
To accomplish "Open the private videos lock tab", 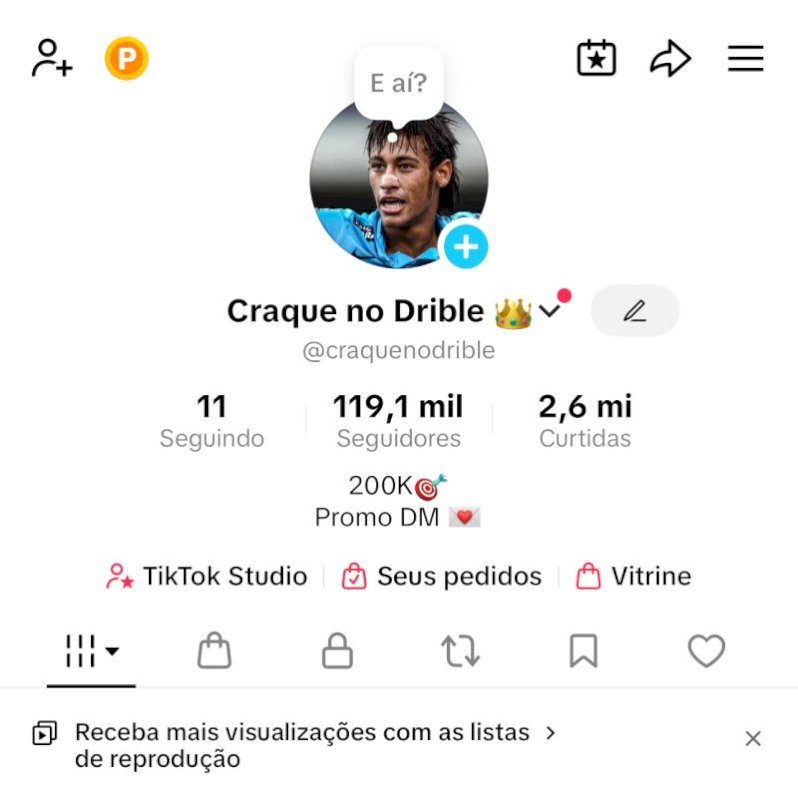I will point(337,651).
